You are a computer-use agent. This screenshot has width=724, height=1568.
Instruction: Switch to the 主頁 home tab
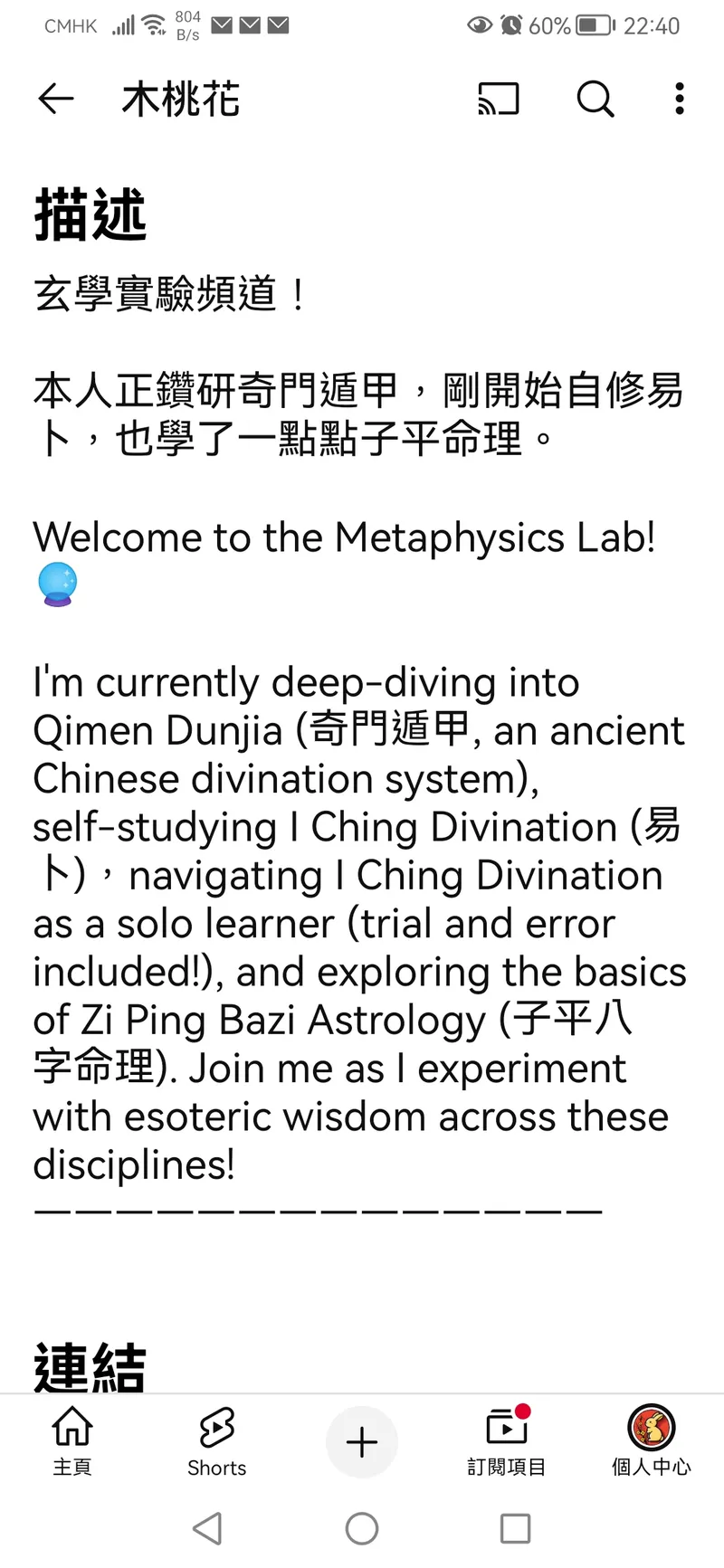[72, 1440]
